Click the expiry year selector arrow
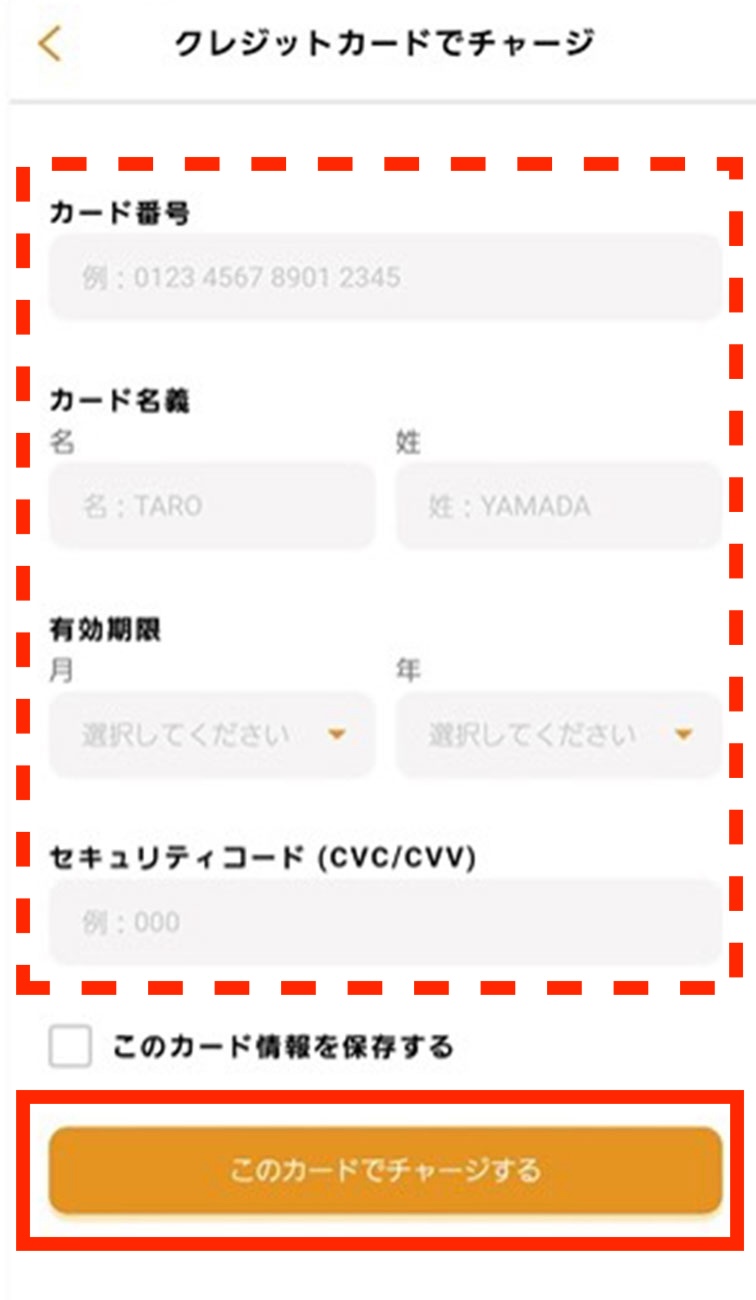 tap(684, 735)
